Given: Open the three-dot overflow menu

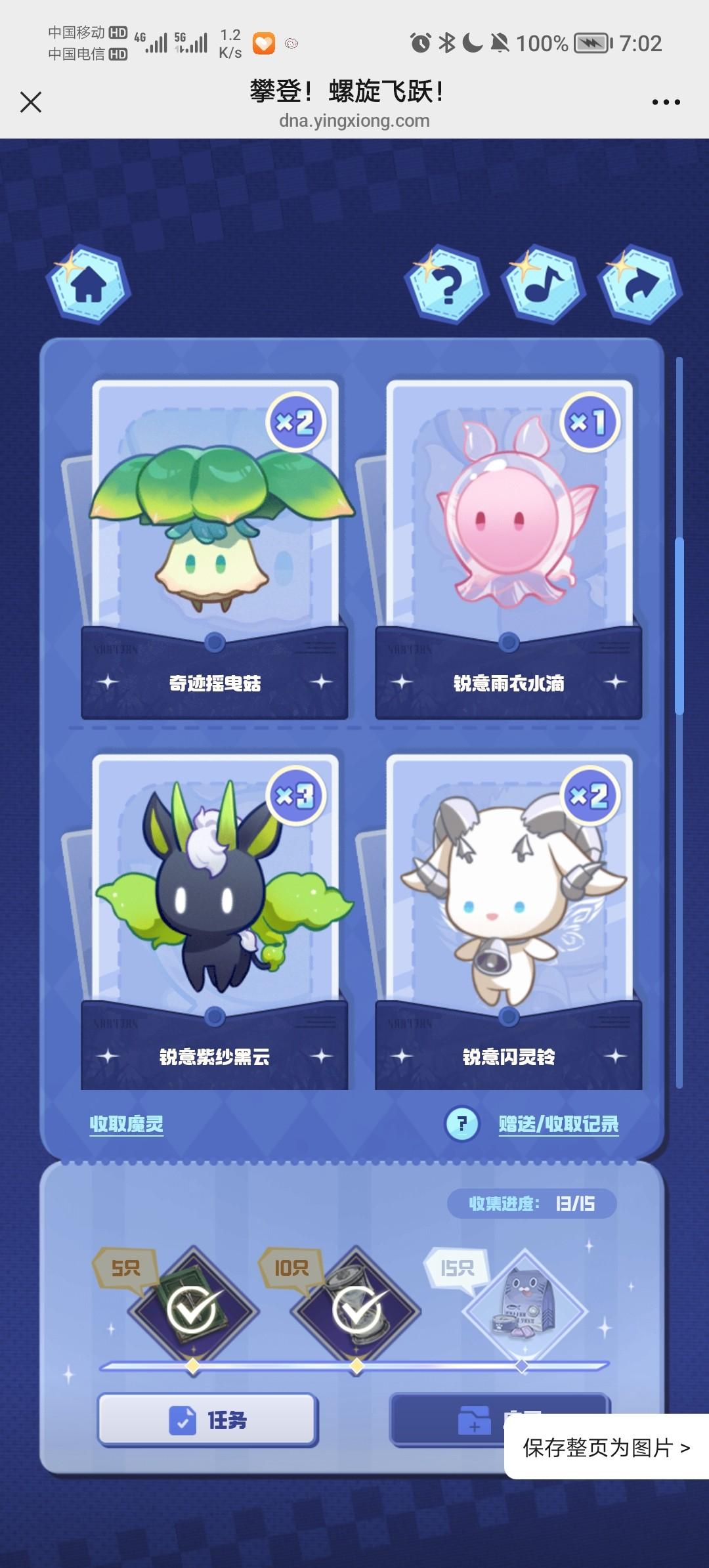Looking at the screenshot, I should pyautogui.click(x=666, y=102).
